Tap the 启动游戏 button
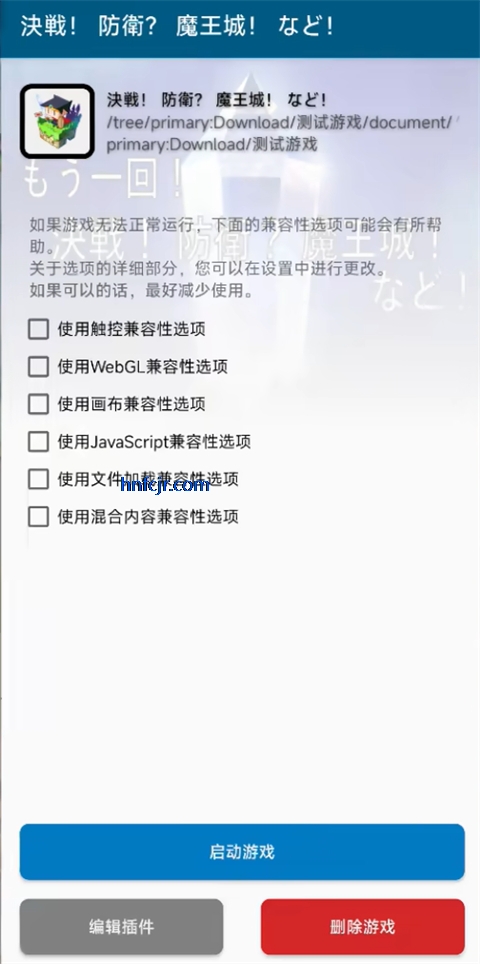The image size is (480, 964). [x=242, y=852]
